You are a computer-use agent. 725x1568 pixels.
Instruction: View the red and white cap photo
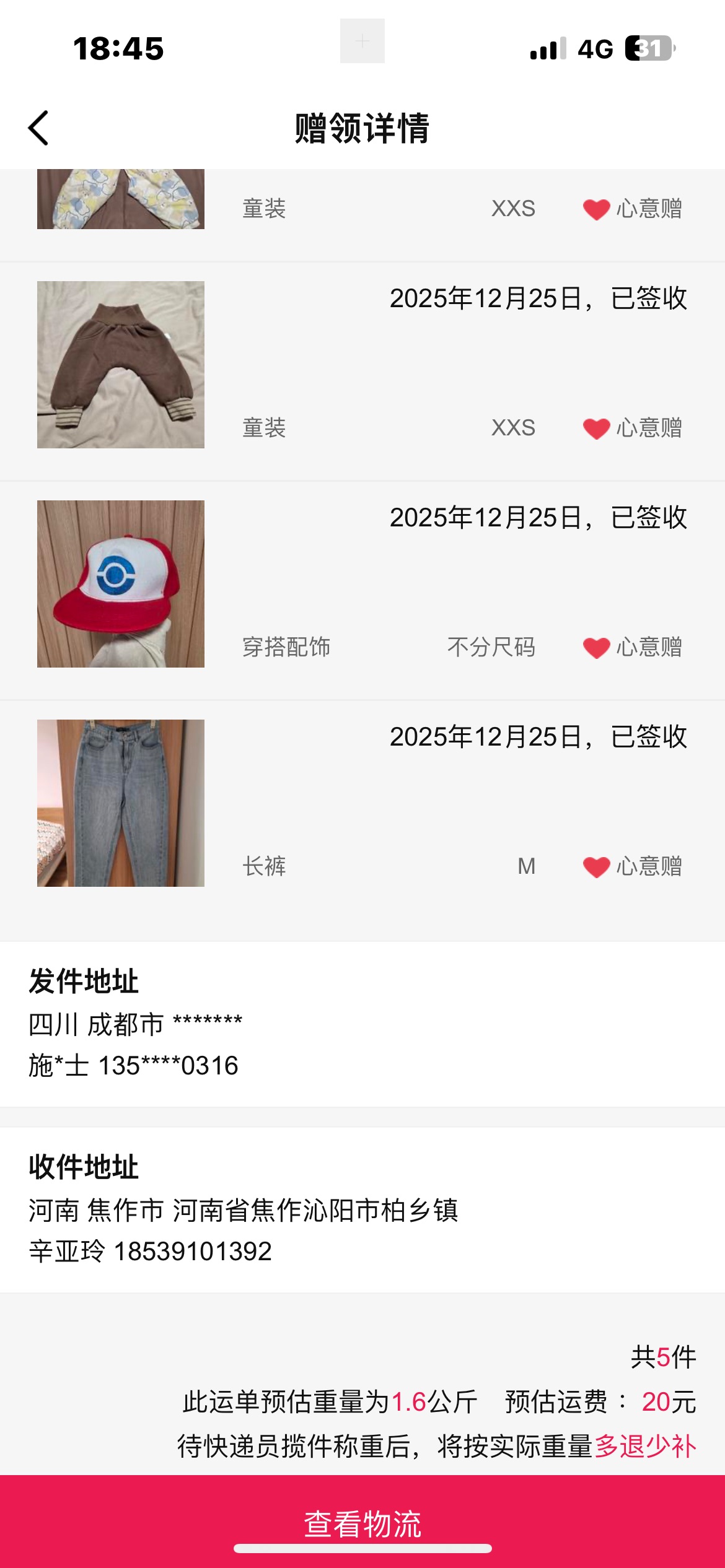coord(121,584)
